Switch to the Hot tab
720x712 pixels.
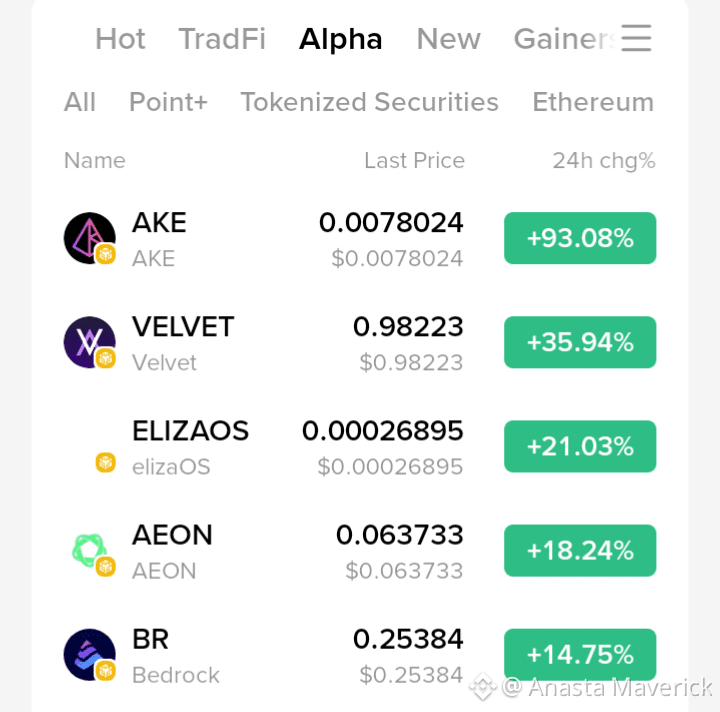click(120, 39)
